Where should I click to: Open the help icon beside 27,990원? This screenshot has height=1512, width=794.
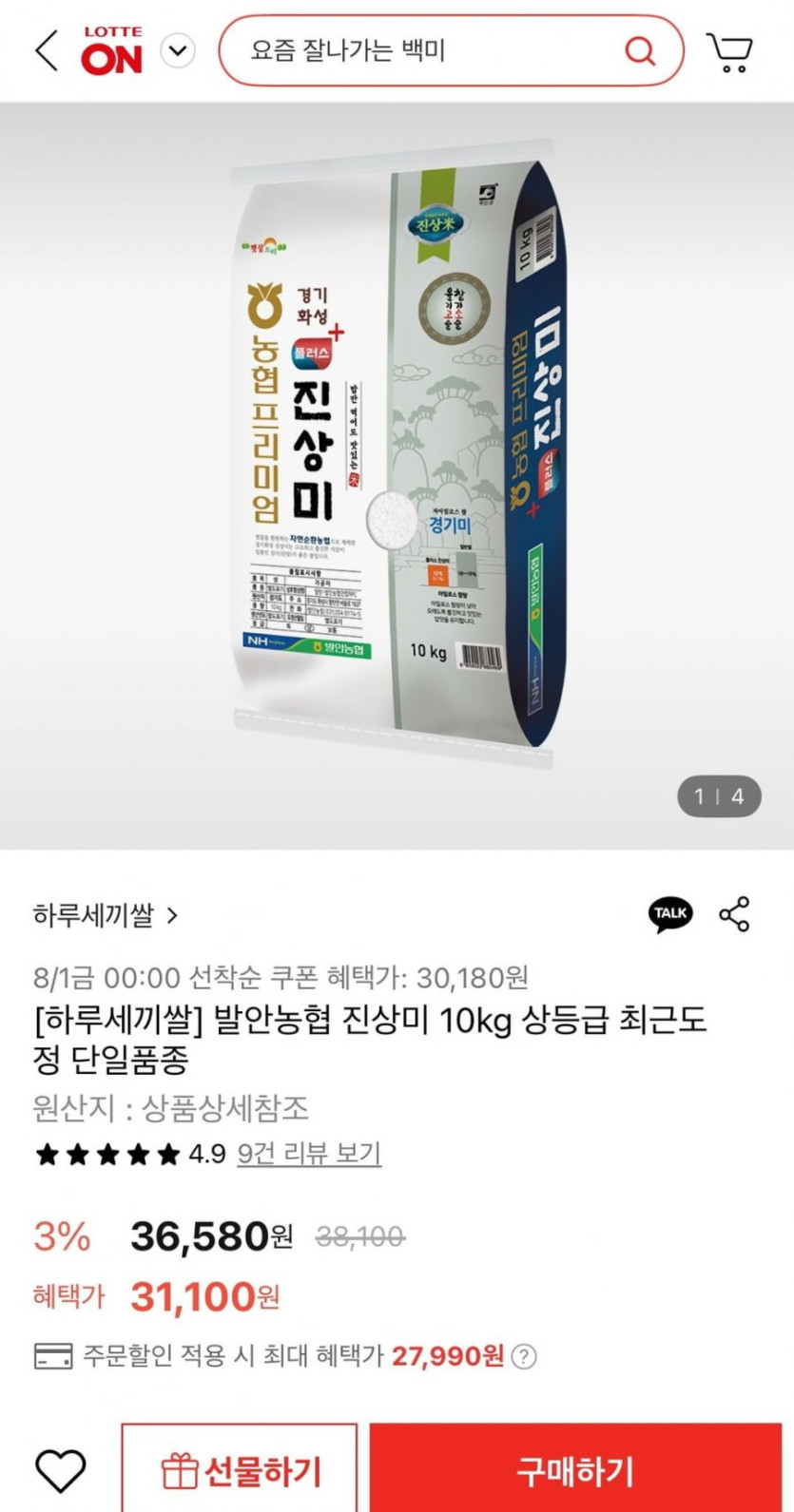click(523, 1356)
